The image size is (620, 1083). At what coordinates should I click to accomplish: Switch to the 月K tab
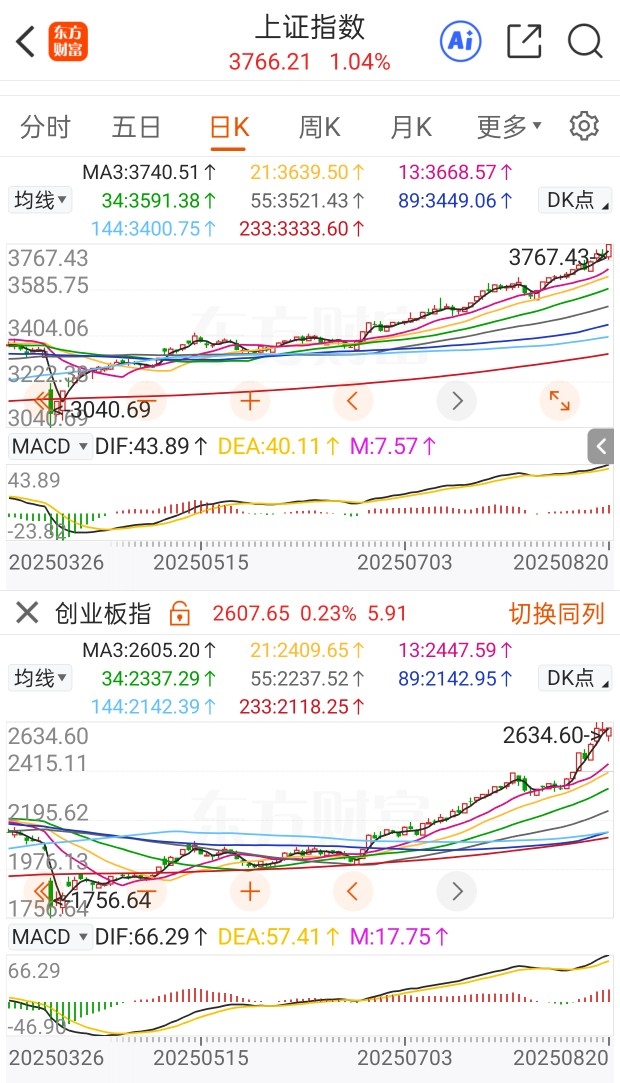[411, 127]
